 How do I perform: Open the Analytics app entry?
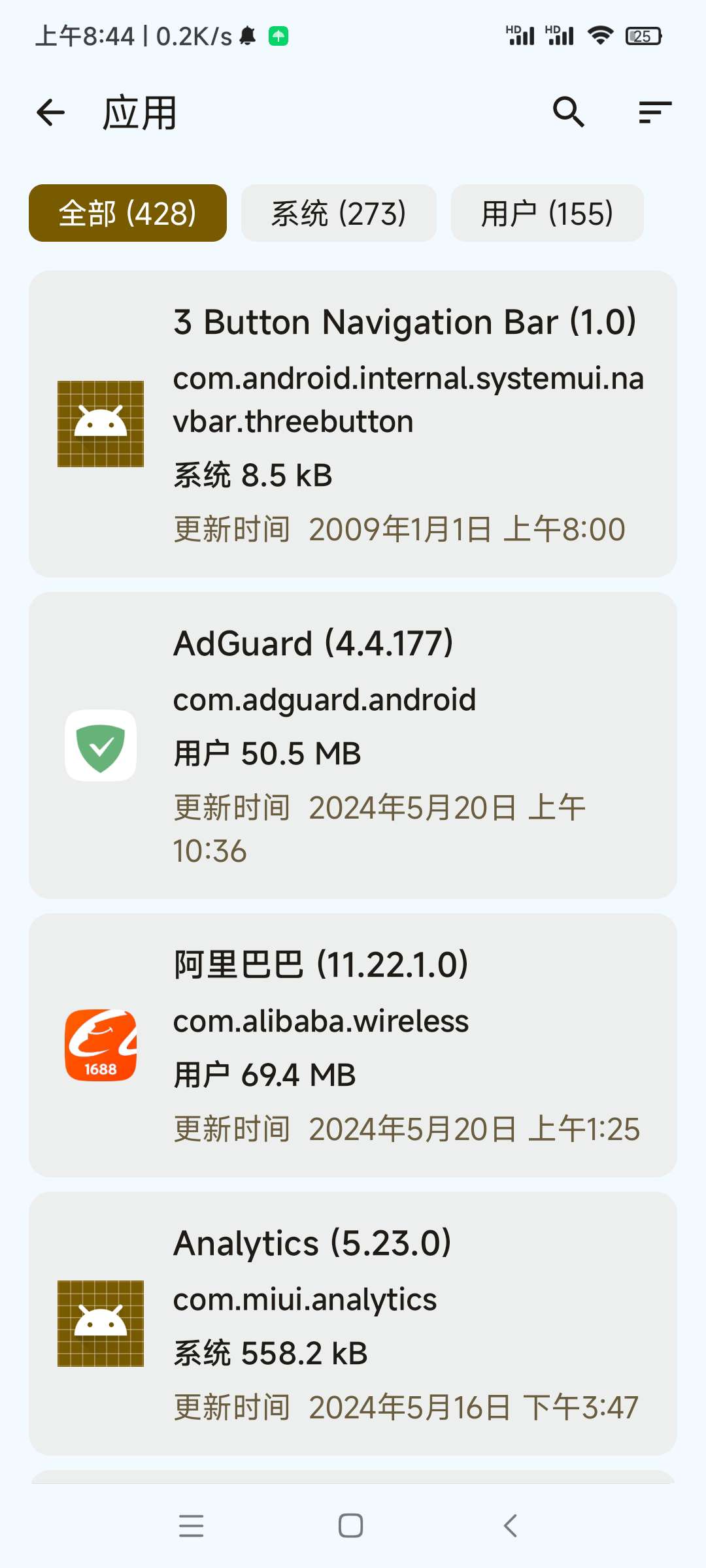click(x=353, y=1324)
